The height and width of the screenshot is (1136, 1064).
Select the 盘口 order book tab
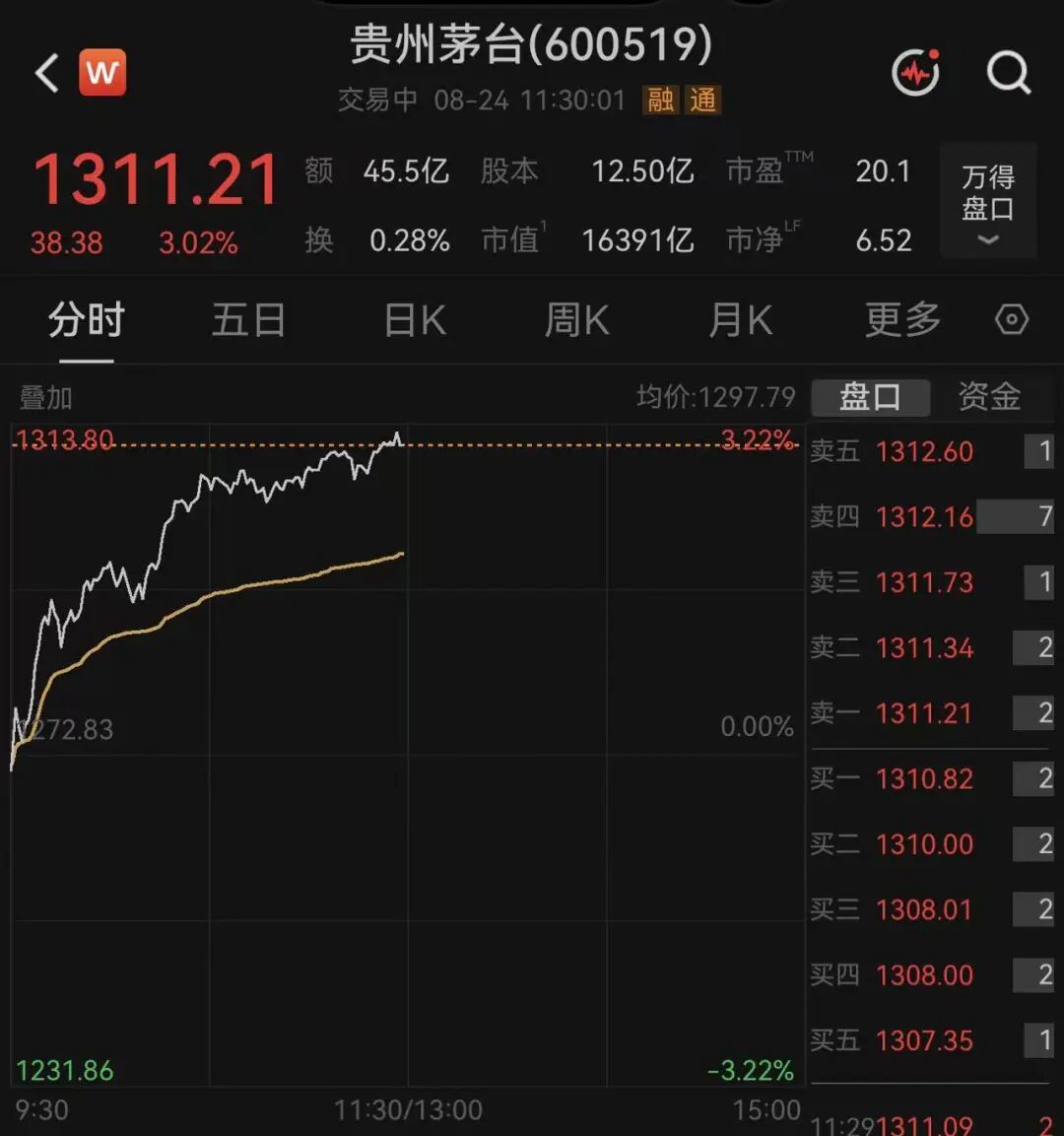point(871,397)
